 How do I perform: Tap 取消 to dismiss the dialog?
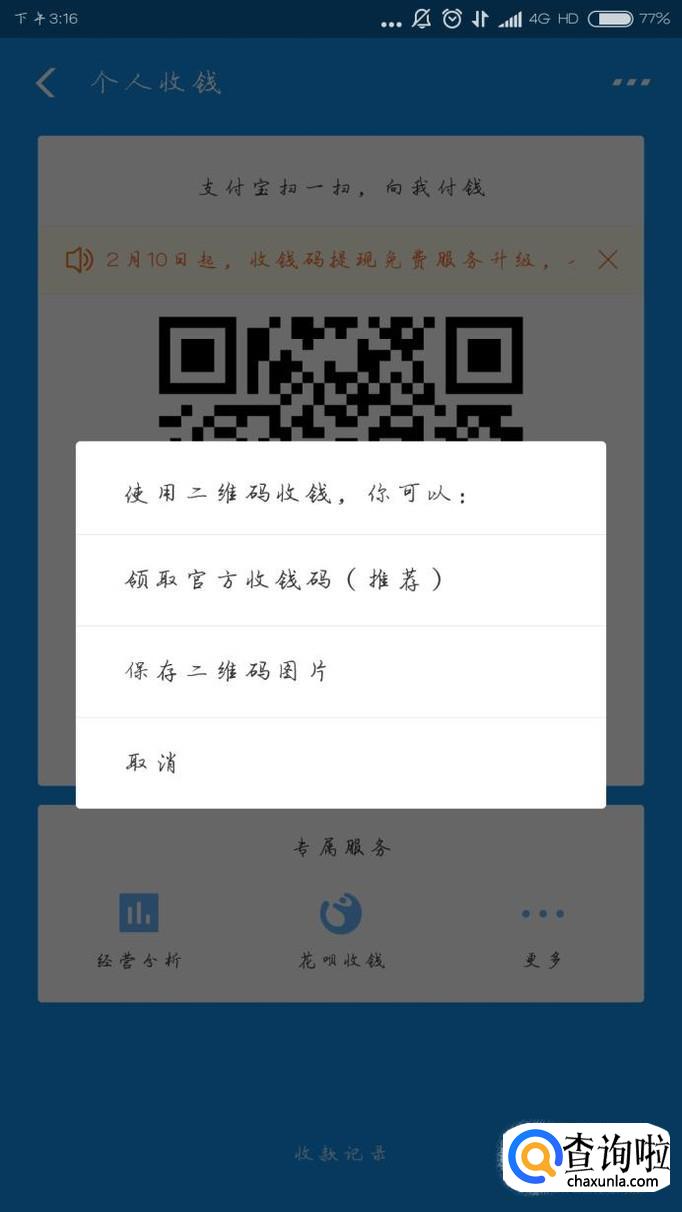(152, 763)
